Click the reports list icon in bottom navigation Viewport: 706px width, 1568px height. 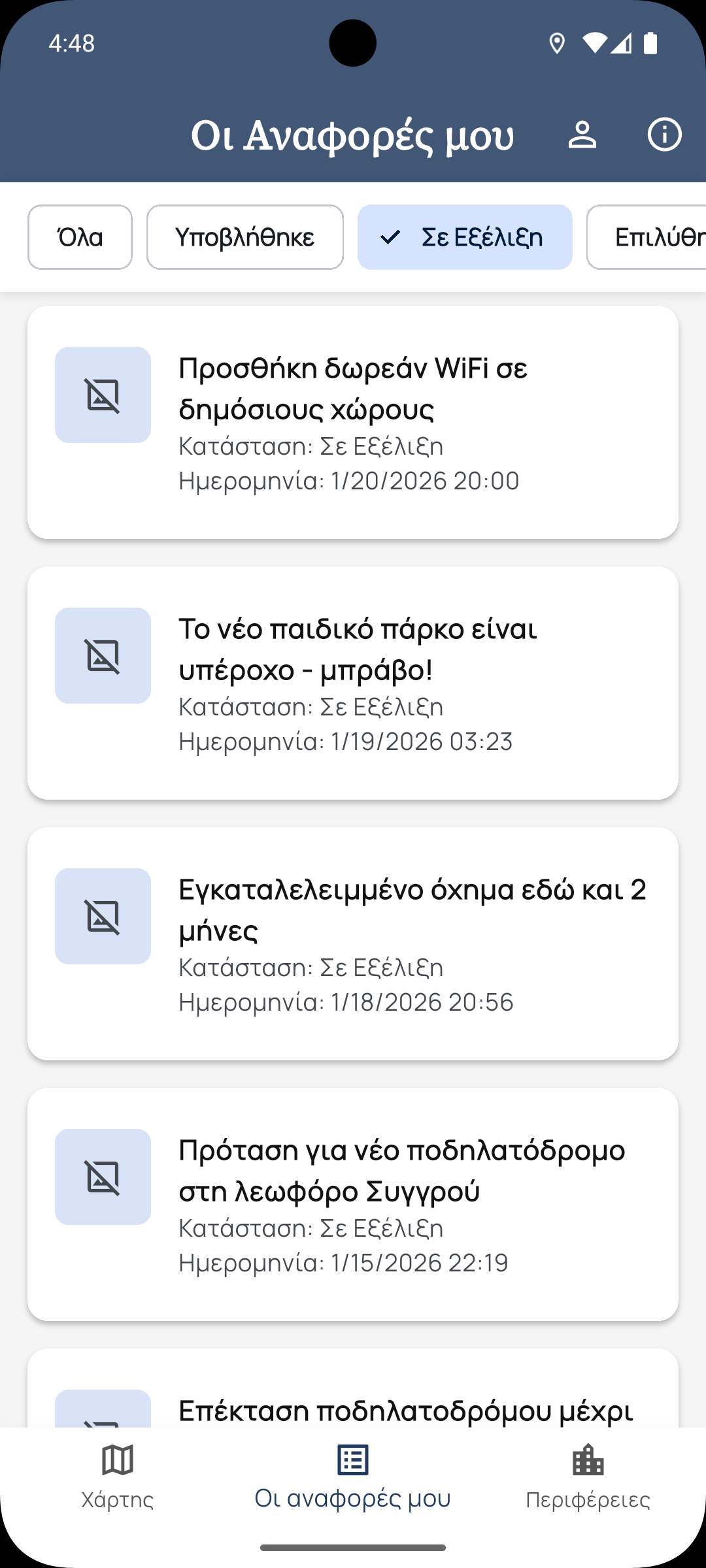click(x=352, y=1458)
